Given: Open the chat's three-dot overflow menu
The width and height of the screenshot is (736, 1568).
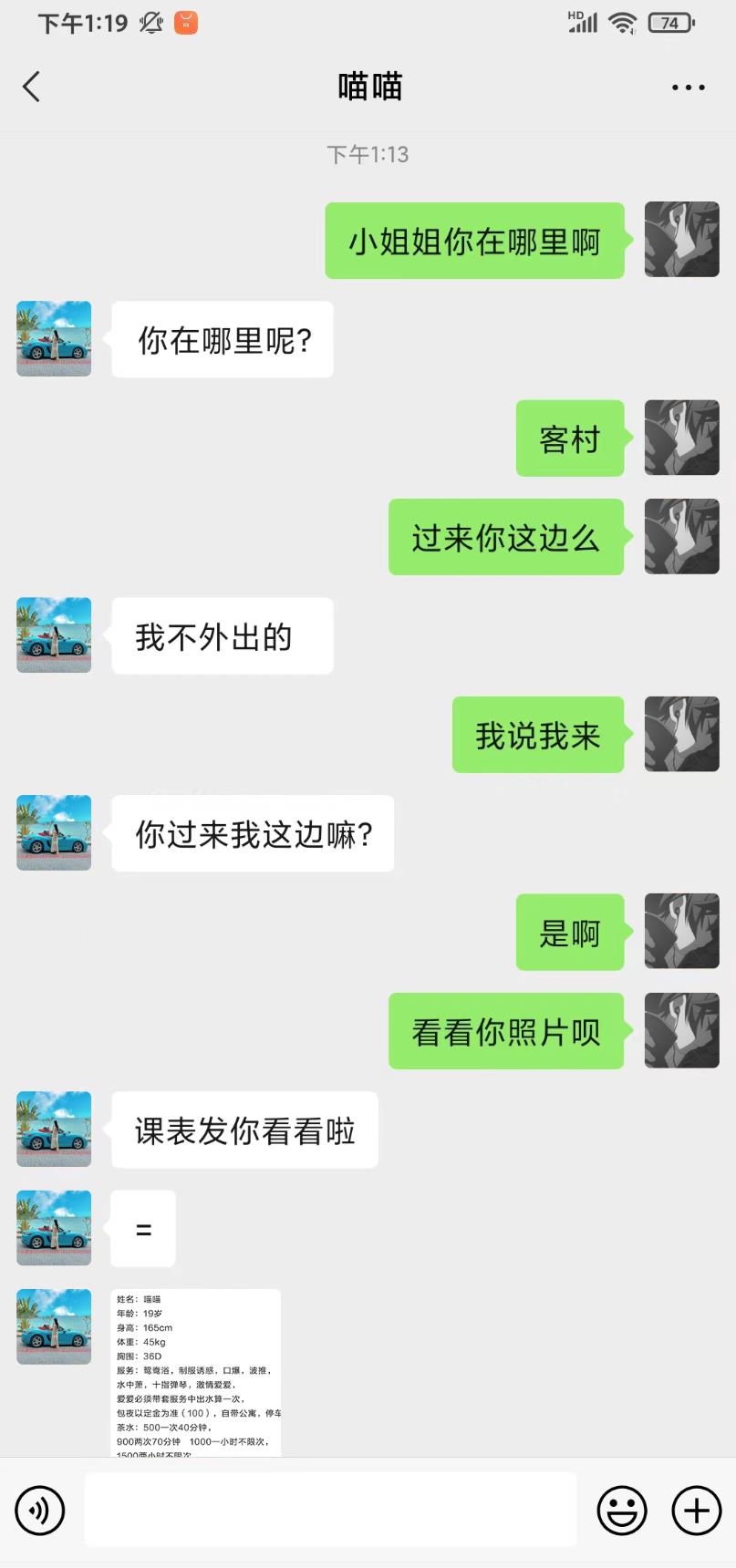Looking at the screenshot, I should pos(688,88).
